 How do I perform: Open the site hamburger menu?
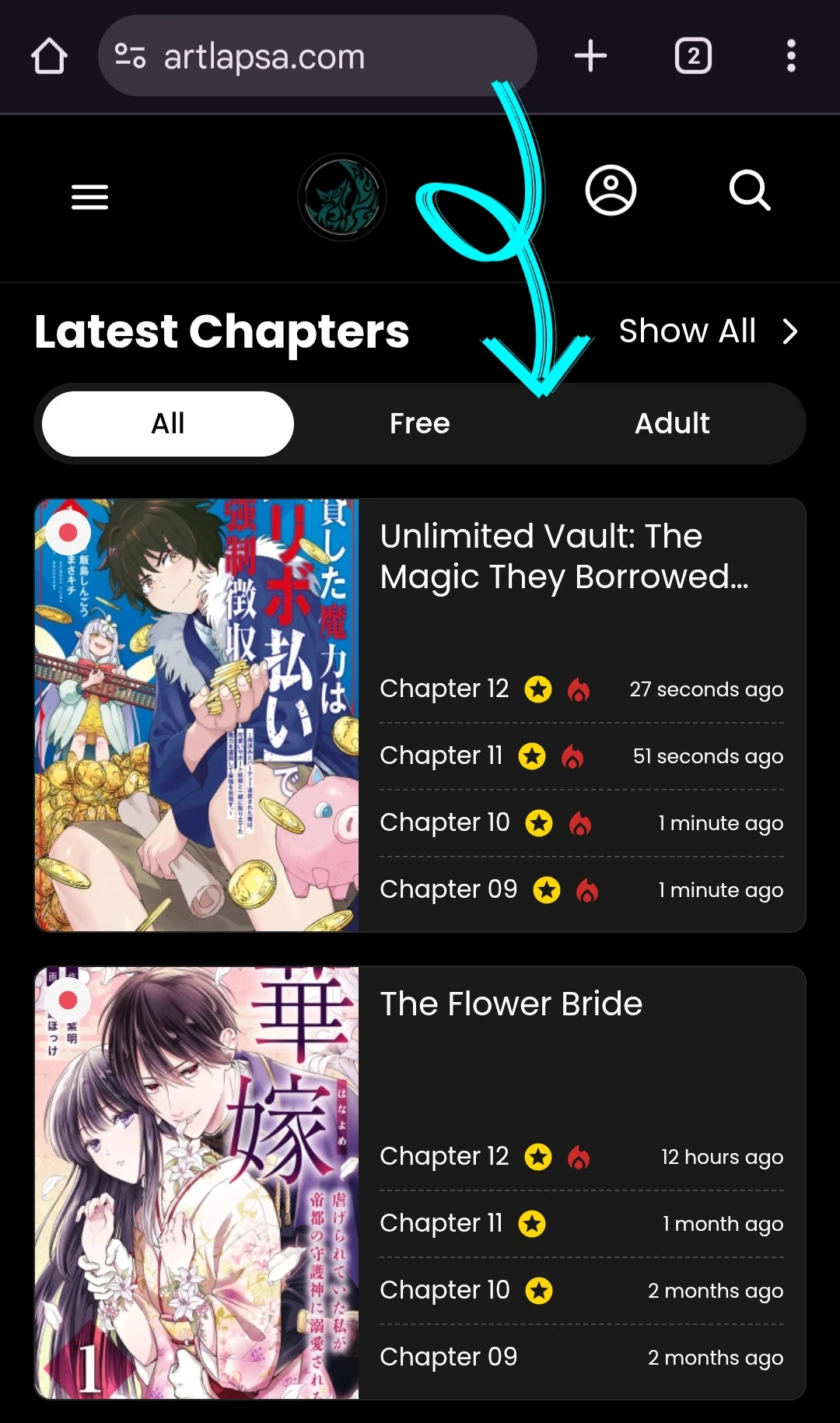89,197
